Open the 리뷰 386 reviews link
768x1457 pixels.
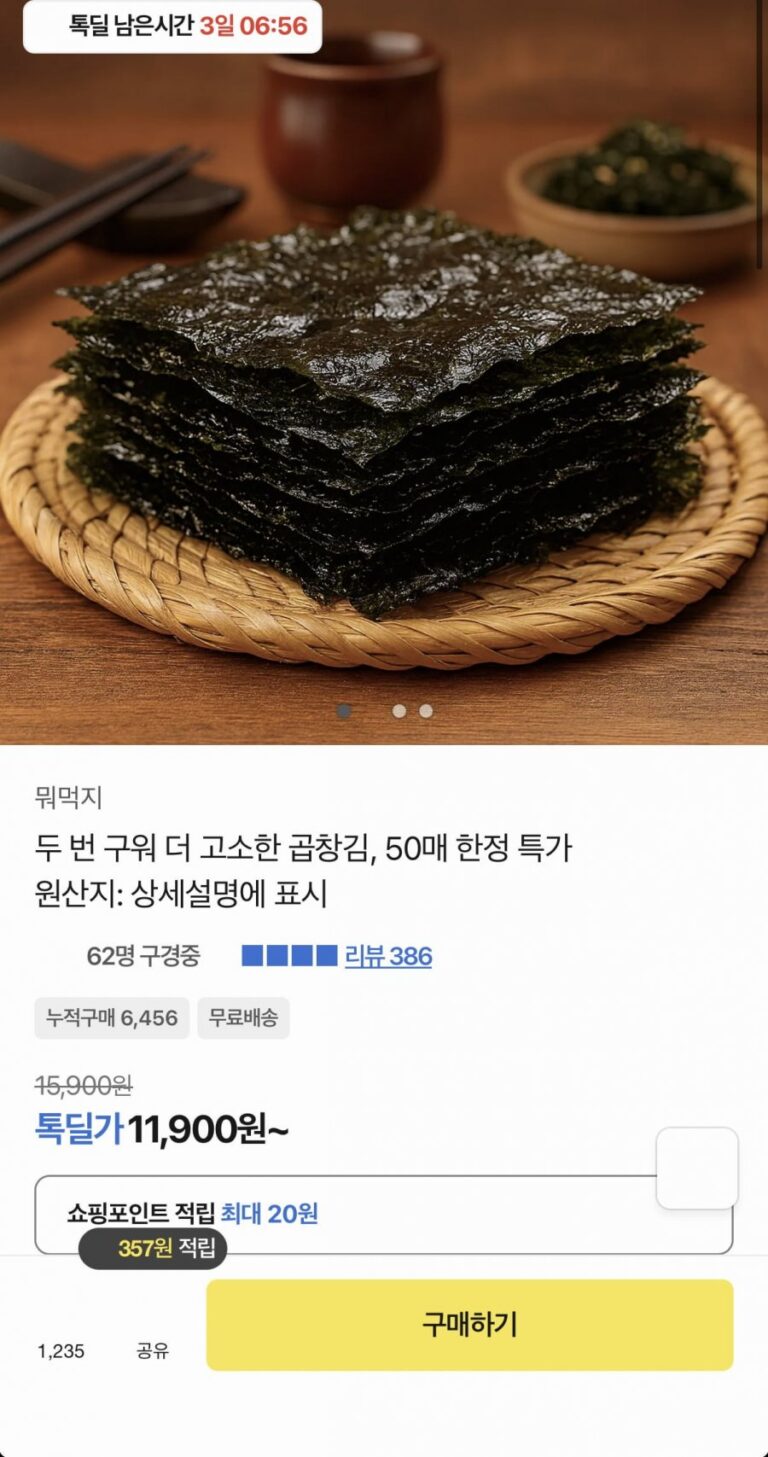(388, 956)
